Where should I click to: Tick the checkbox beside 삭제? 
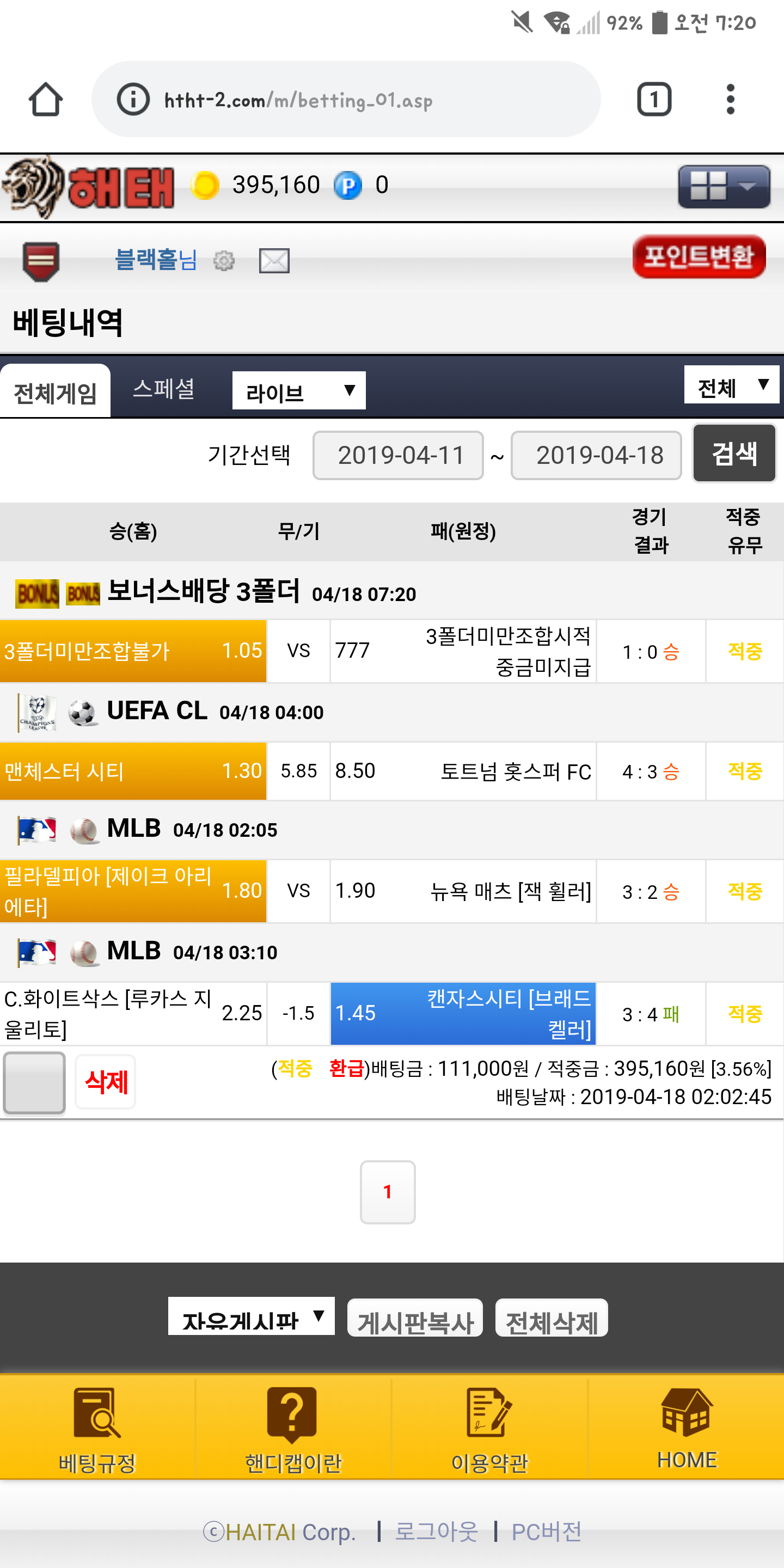click(x=34, y=1082)
